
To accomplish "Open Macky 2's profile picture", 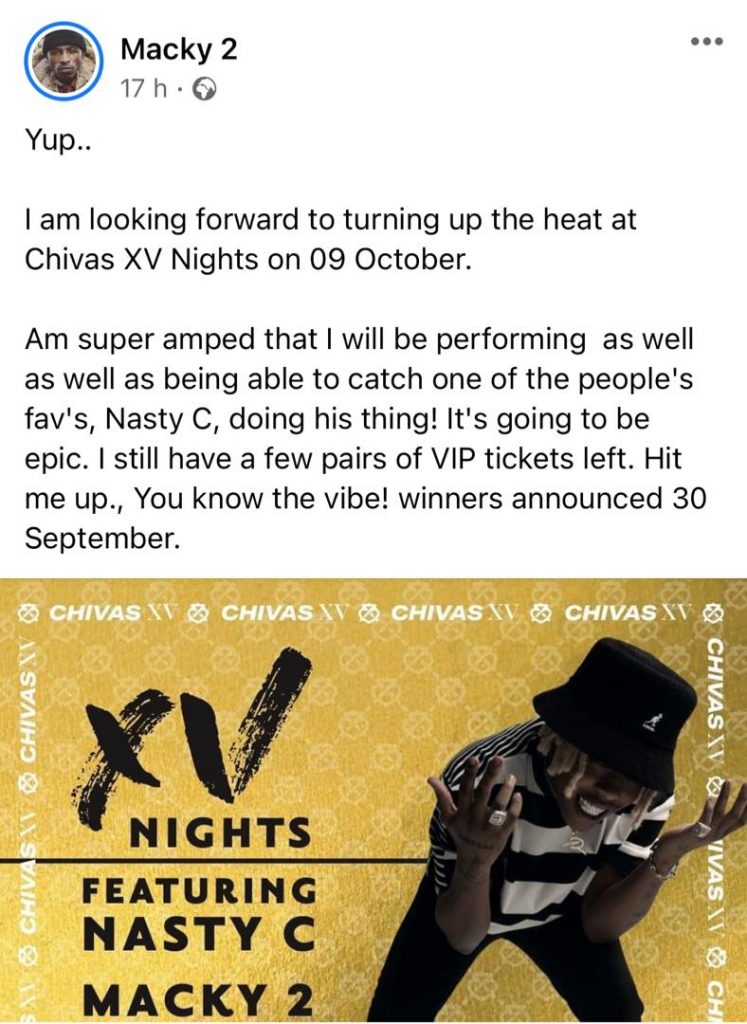I will [62, 62].
